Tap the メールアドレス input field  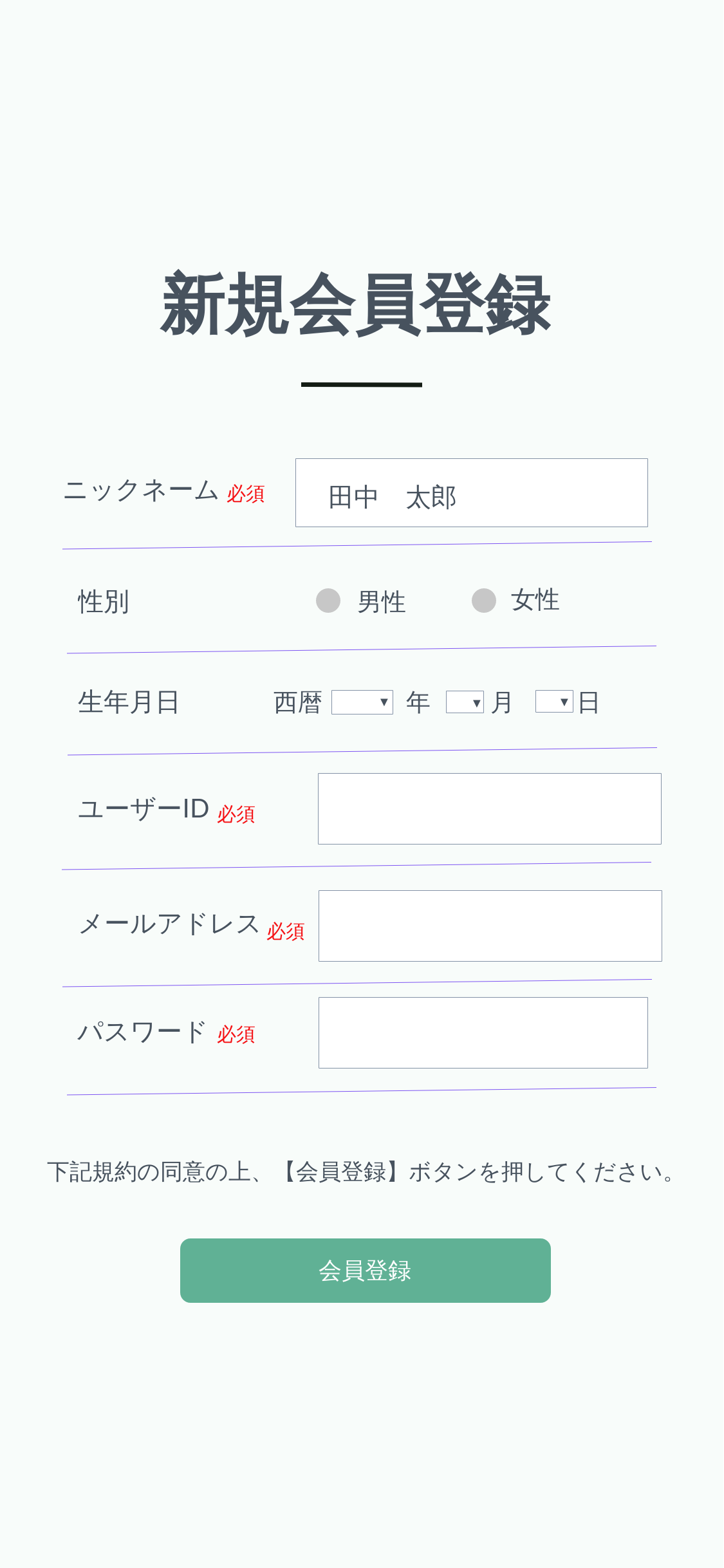[490, 926]
